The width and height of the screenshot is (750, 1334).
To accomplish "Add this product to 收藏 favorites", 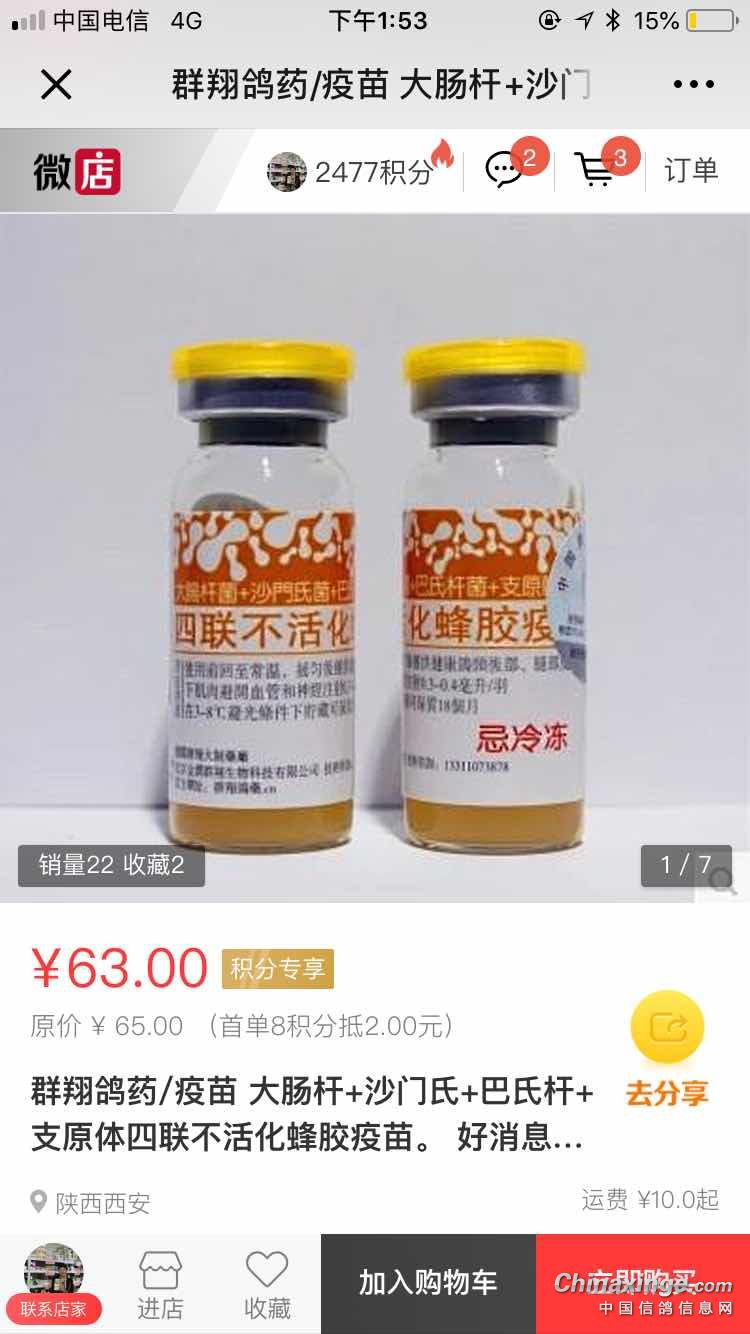I will click(267, 1284).
